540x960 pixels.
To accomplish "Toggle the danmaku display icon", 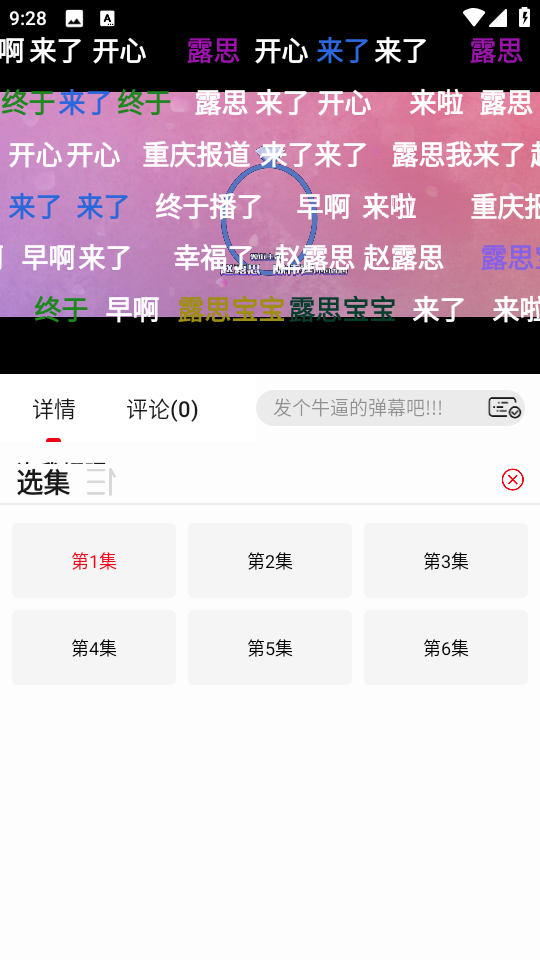I will coord(504,408).
